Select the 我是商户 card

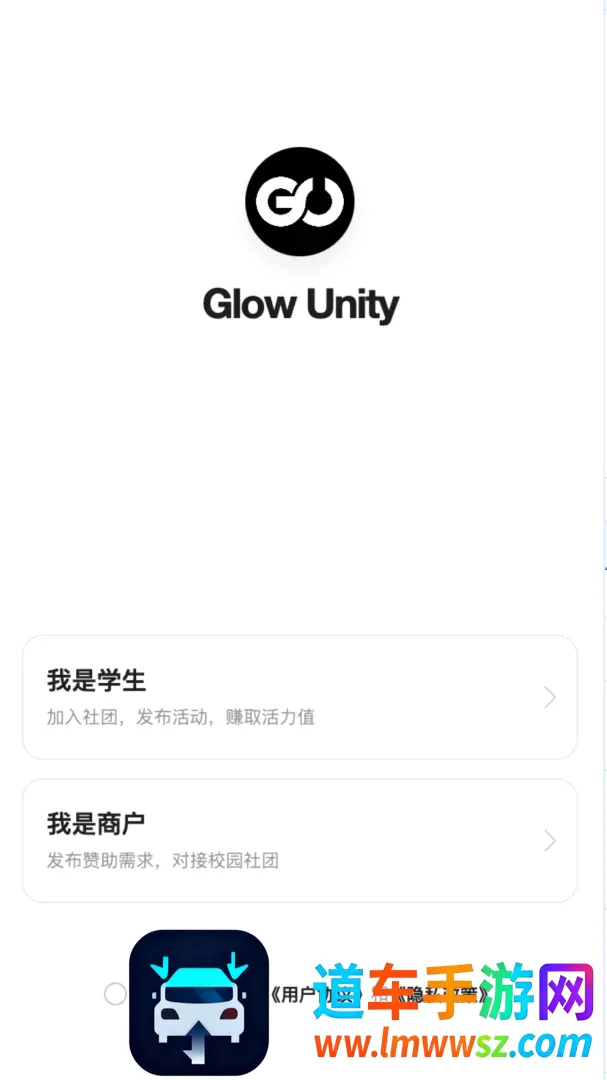pyautogui.click(x=300, y=840)
